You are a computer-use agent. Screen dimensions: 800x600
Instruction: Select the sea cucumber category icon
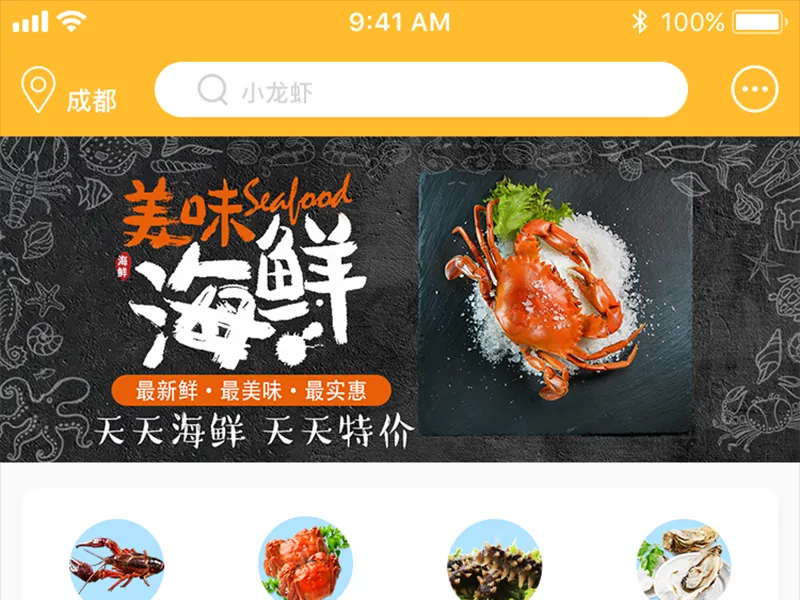click(494, 562)
